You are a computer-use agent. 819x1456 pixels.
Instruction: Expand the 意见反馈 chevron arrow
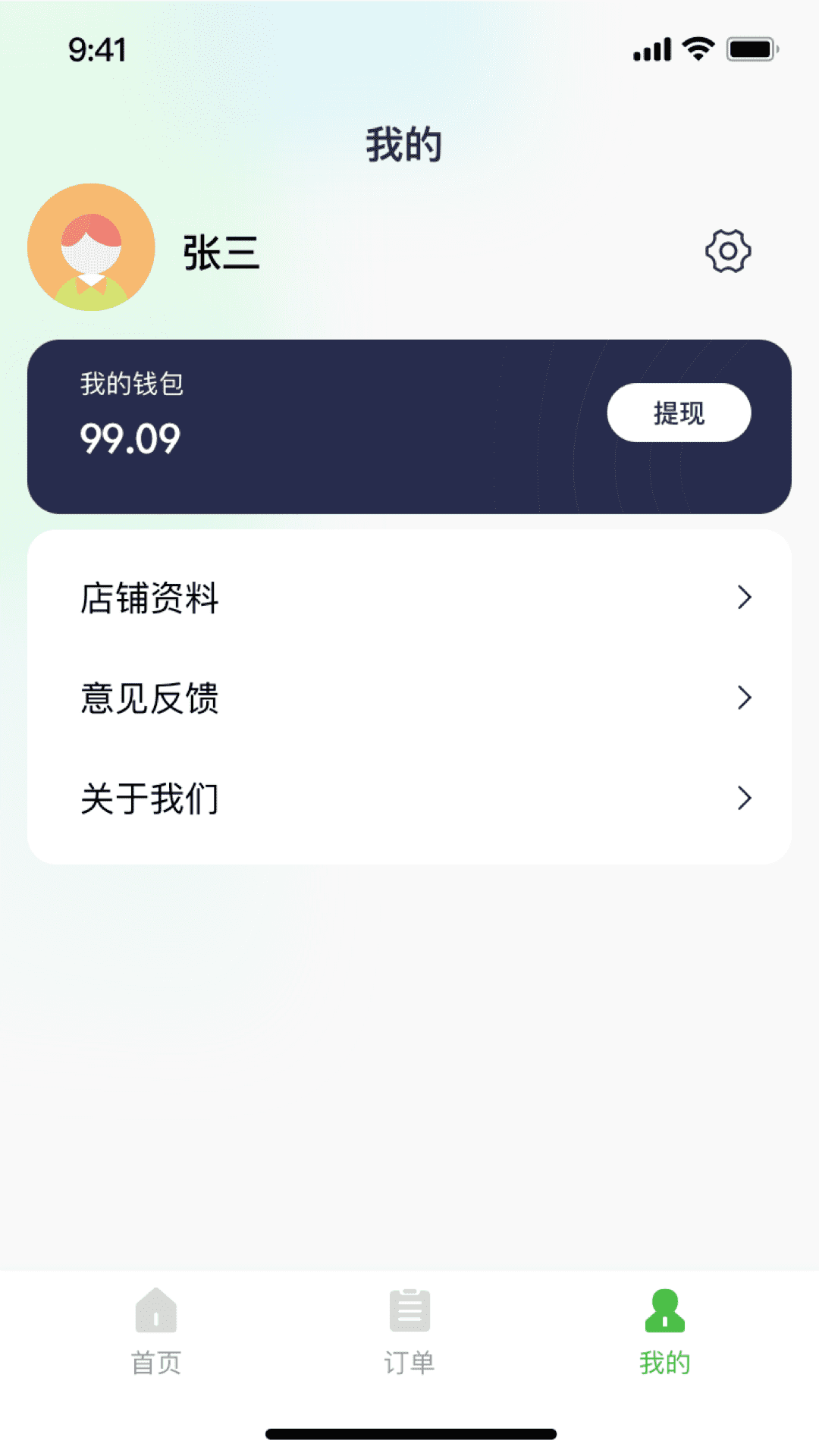745,698
